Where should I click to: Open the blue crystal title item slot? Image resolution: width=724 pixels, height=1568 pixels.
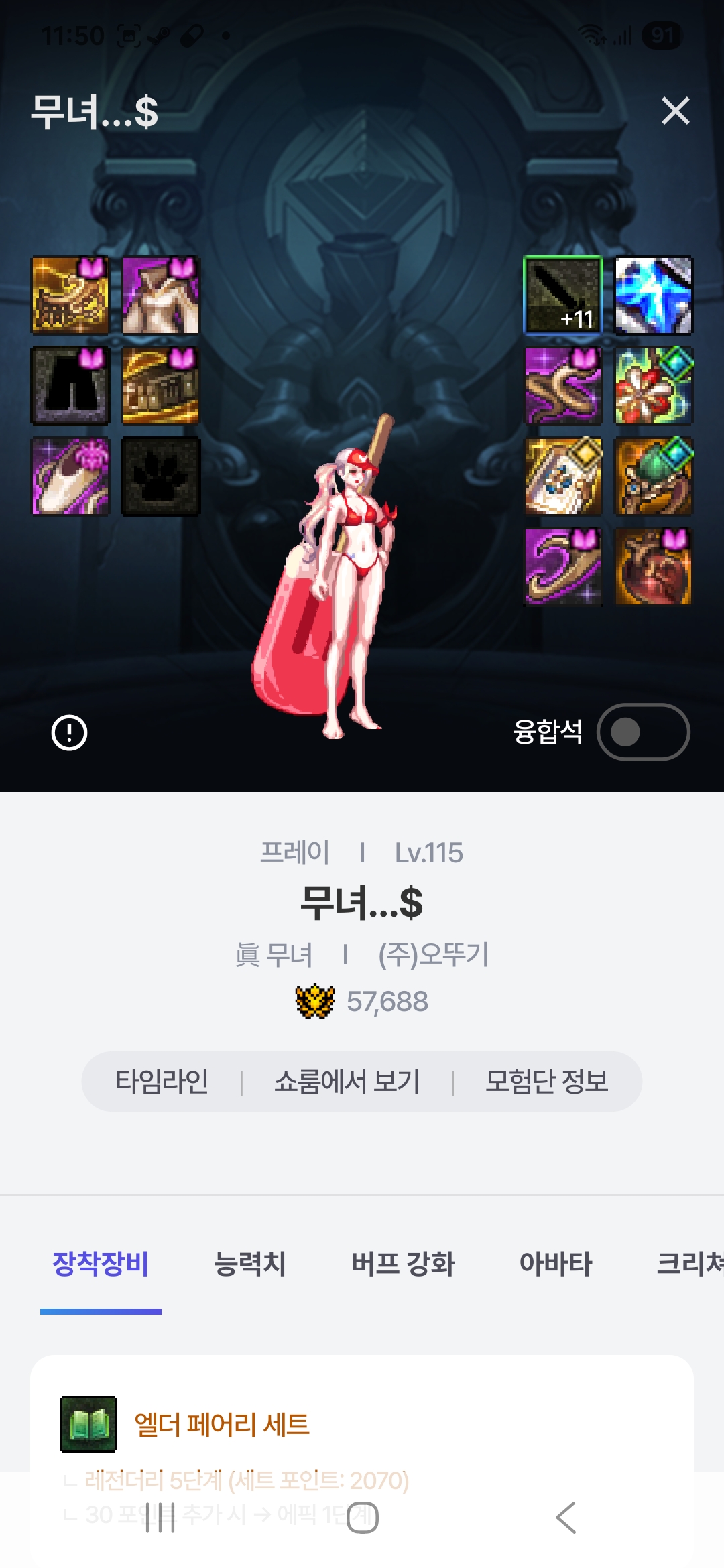tap(654, 296)
